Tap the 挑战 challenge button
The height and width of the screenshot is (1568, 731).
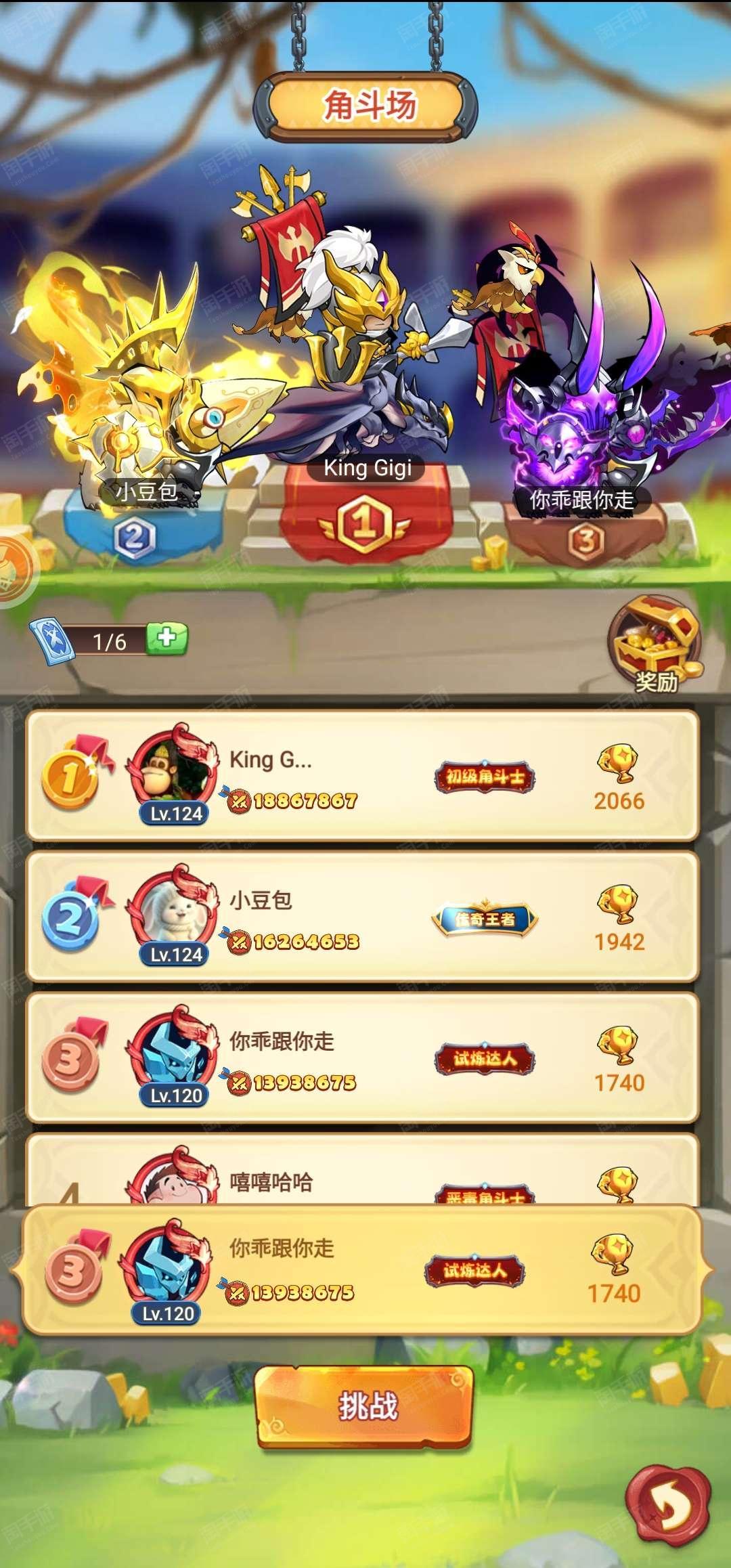[364, 1406]
